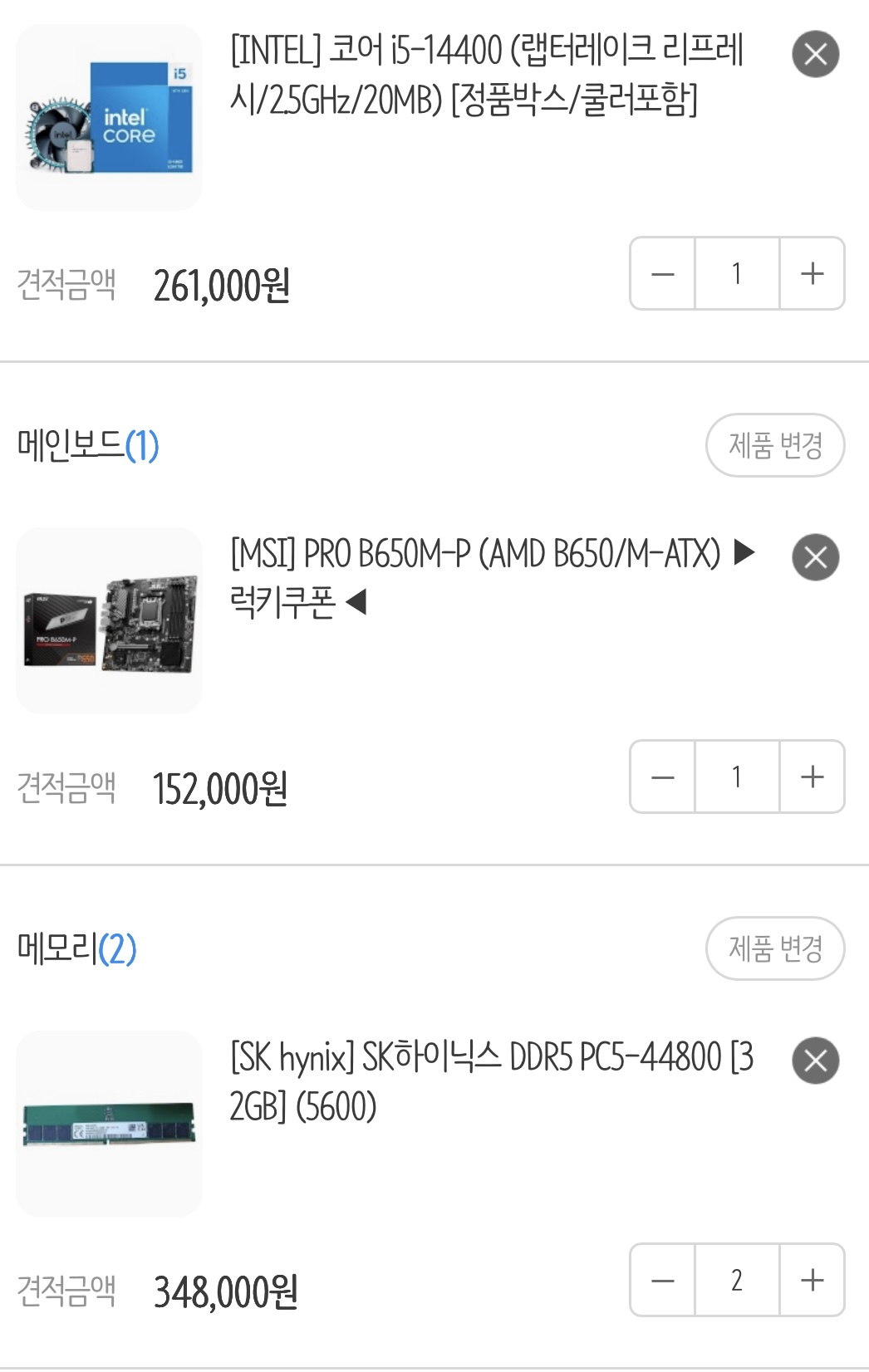This screenshot has height=1372, width=869.
Task: Open Intel Core i5-14400 product image
Action: pos(109,118)
